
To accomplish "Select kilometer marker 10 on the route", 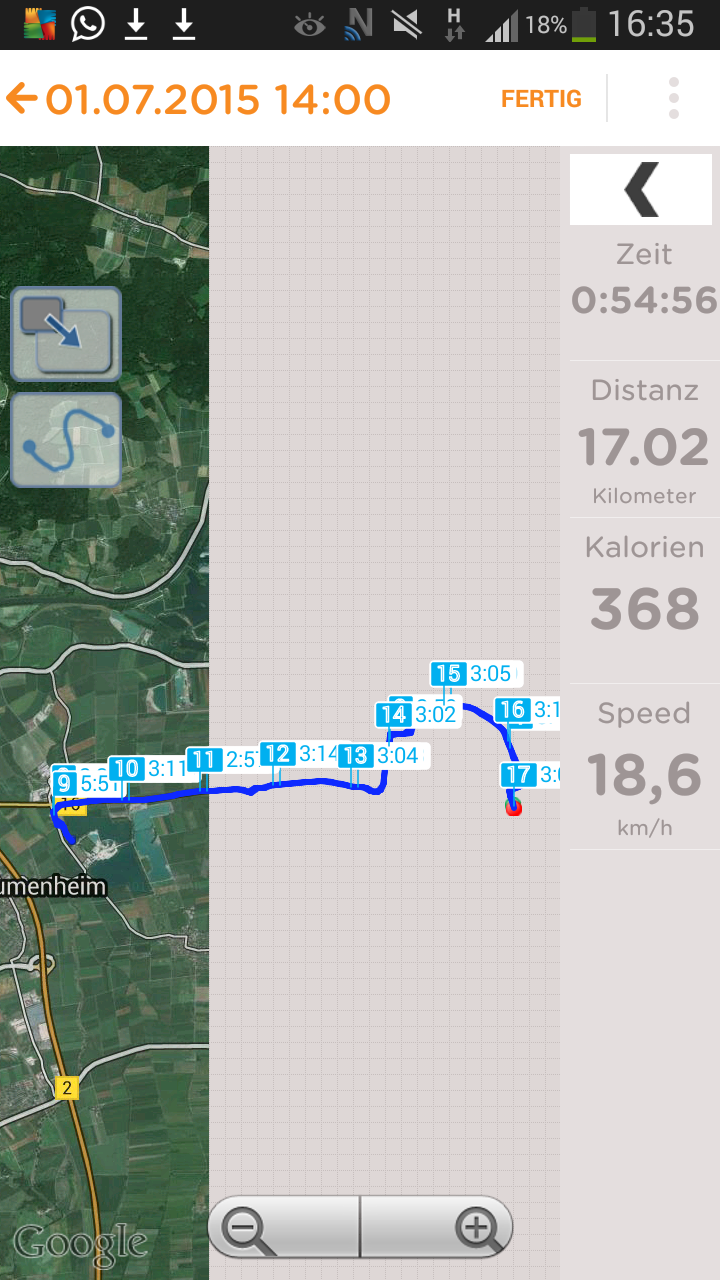I will (127, 769).
